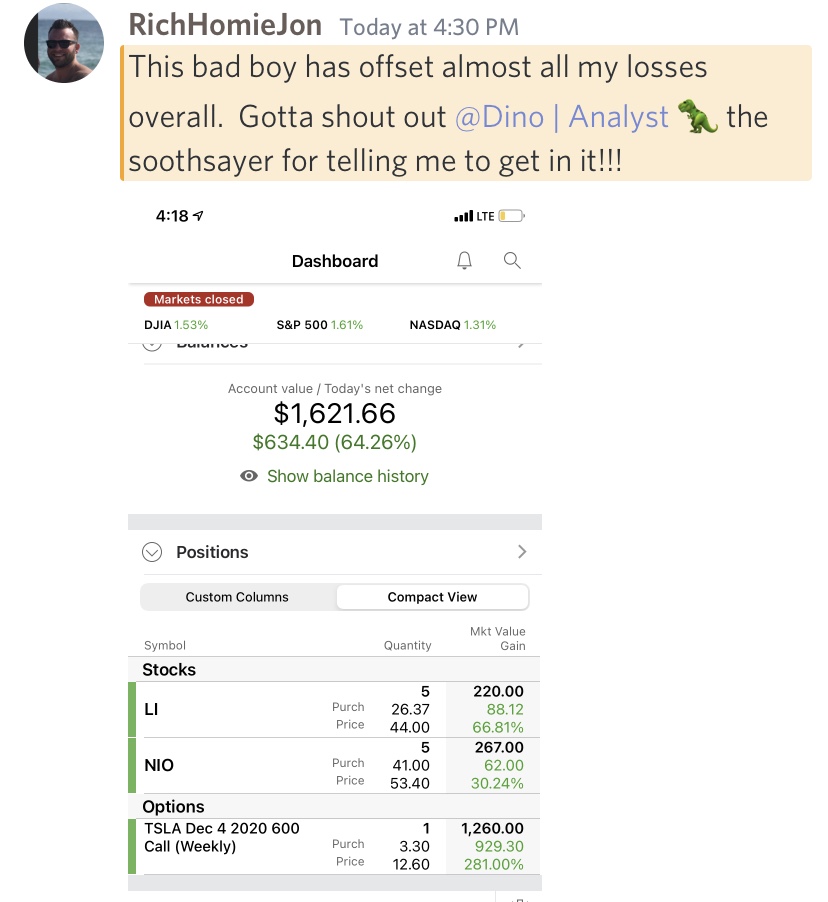Viewport: 828px width, 902px height.
Task: Open RichHomieJon's profile avatar
Action: click(x=64, y=44)
